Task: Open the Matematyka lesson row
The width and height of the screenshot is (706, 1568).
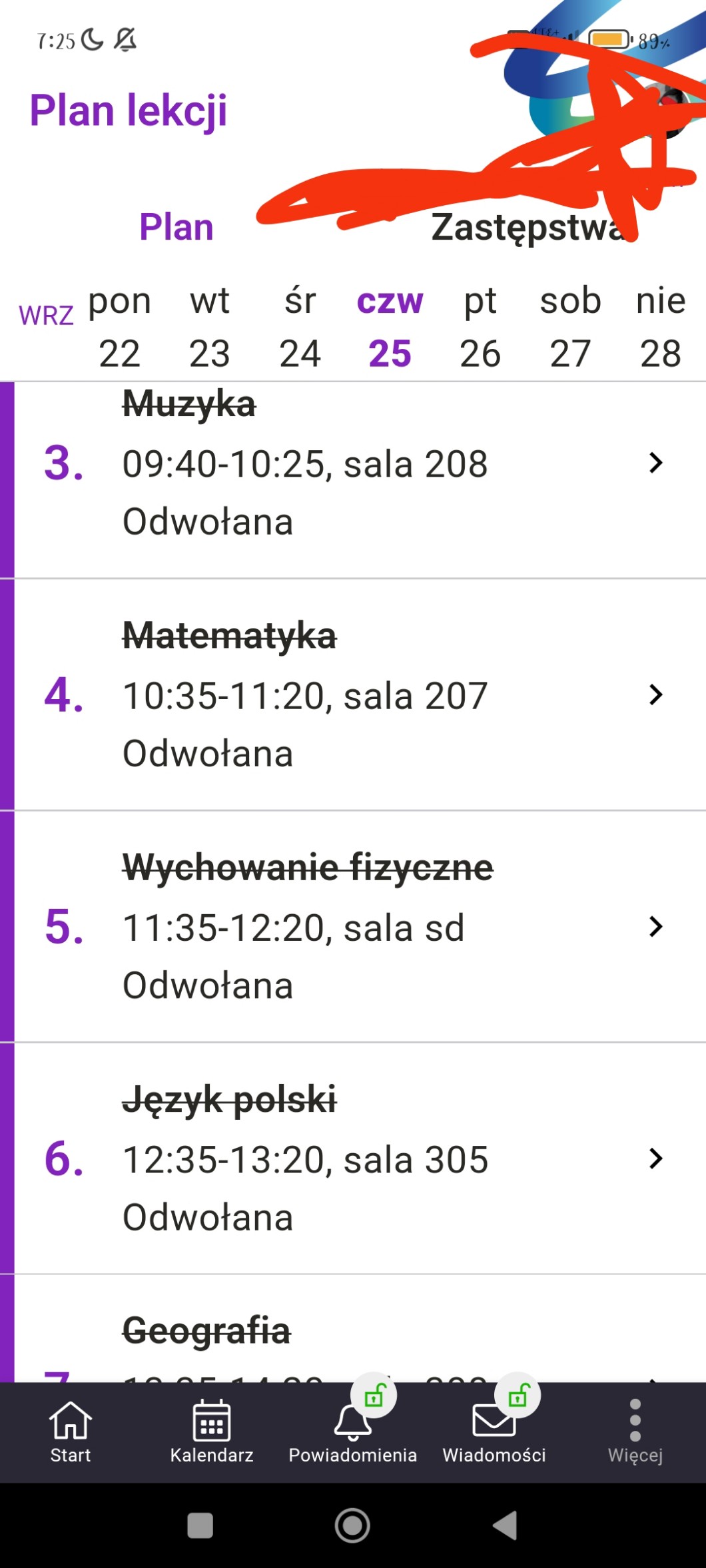Action: pos(360,695)
